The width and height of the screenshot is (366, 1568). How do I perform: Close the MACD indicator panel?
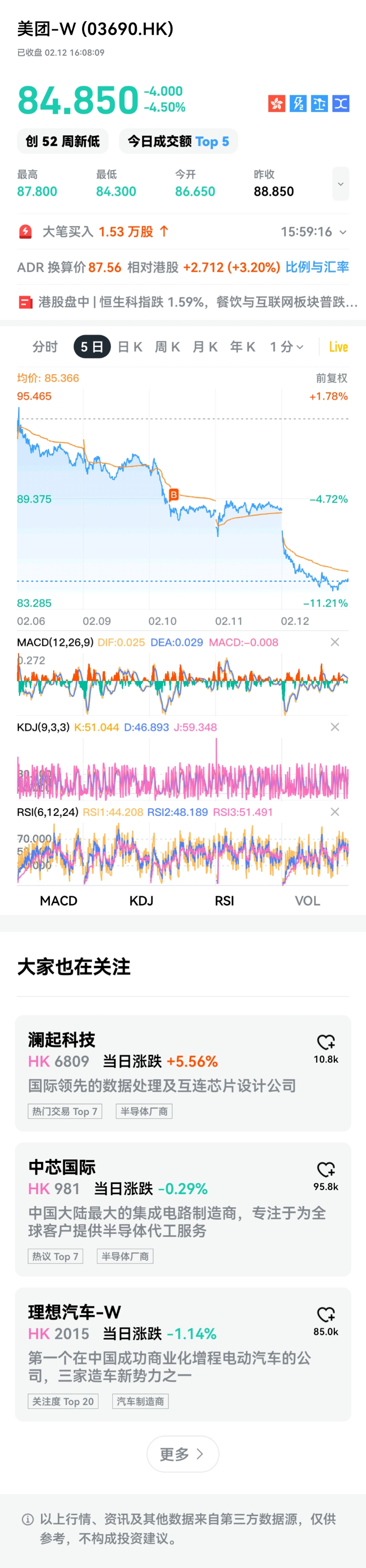tap(334, 642)
